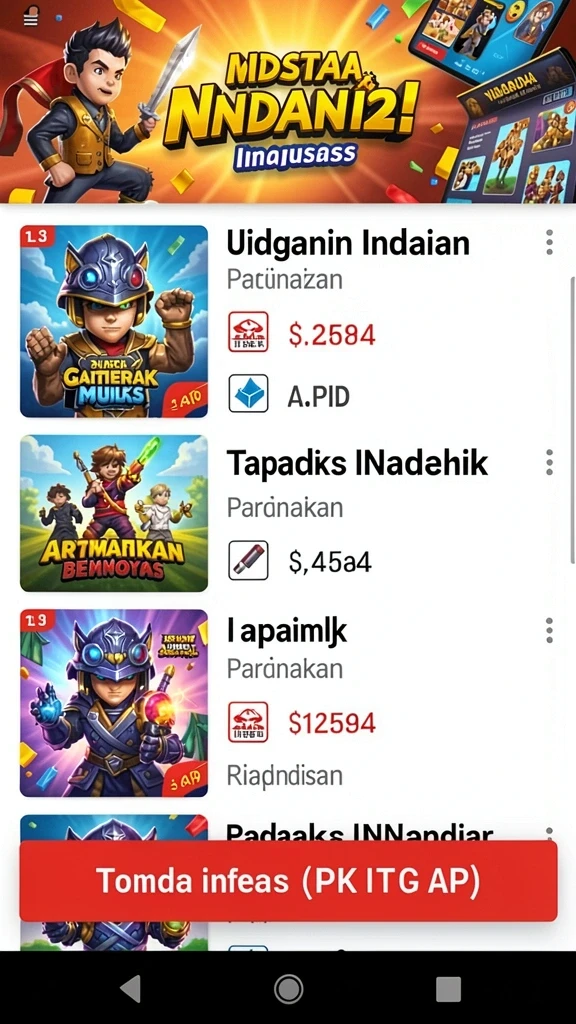Open recent apps with the system square button
576x1024 pixels.
(x=448, y=989)
